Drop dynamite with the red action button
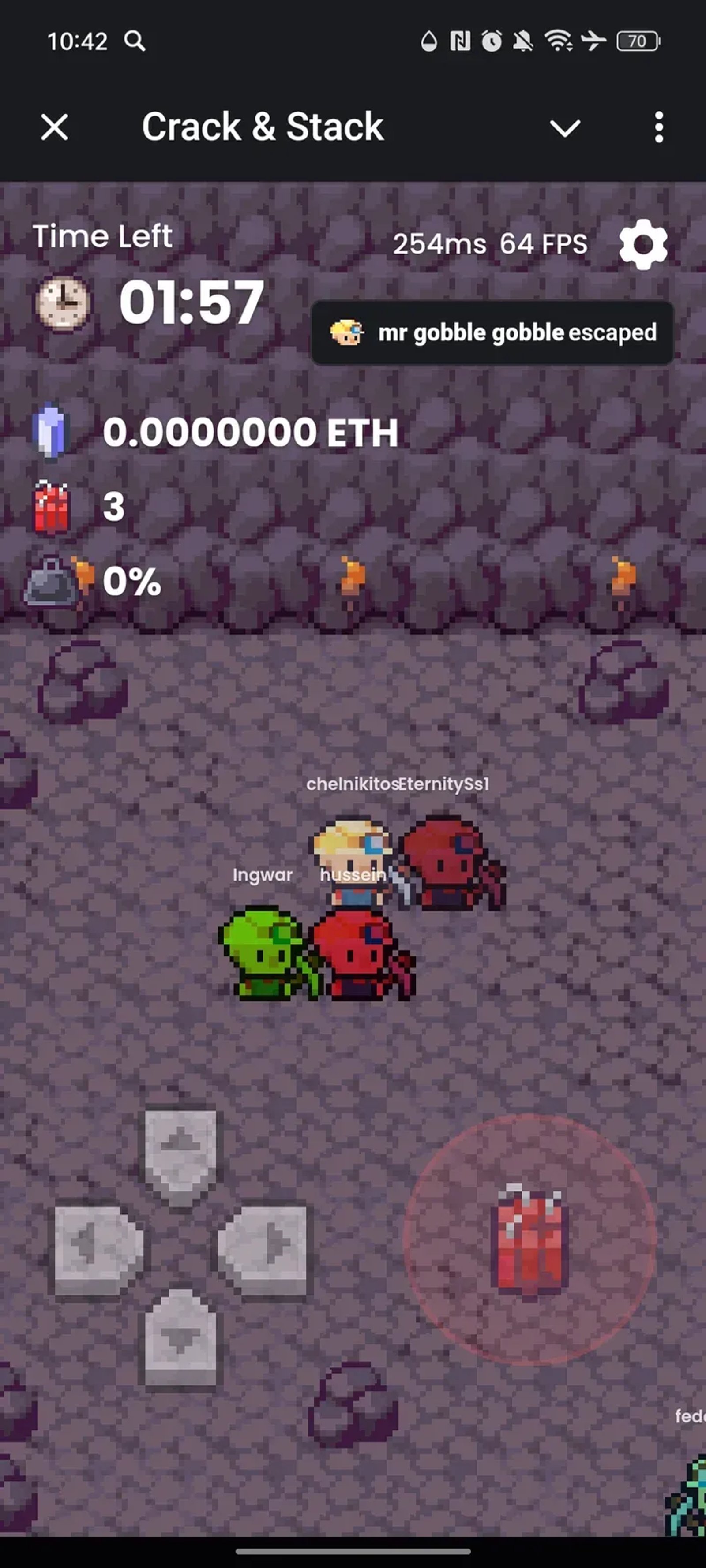The width and height of the screenshot is (706, 1568). click(529, 1240)
